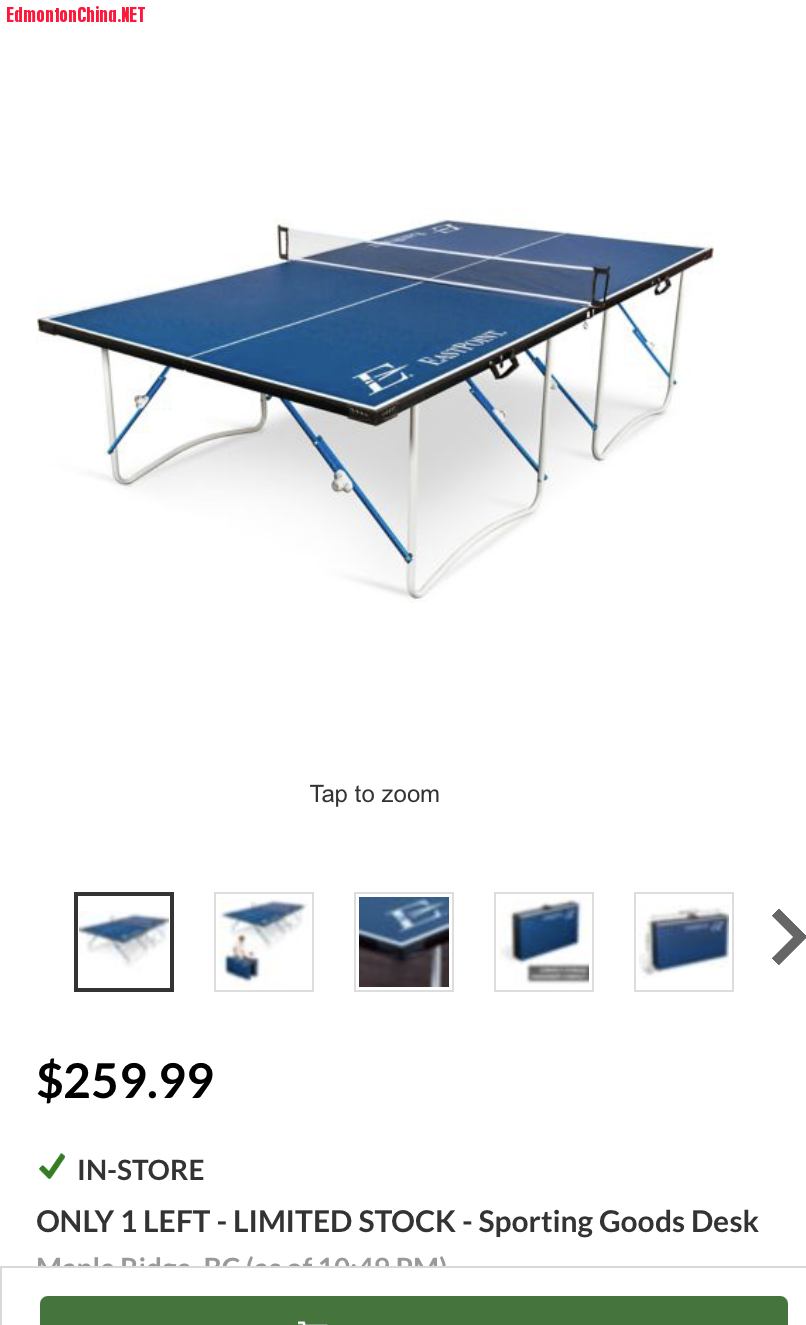View thumbnail showing person with folded table
Screen dimensions: 806x1325
click(264, 942)
